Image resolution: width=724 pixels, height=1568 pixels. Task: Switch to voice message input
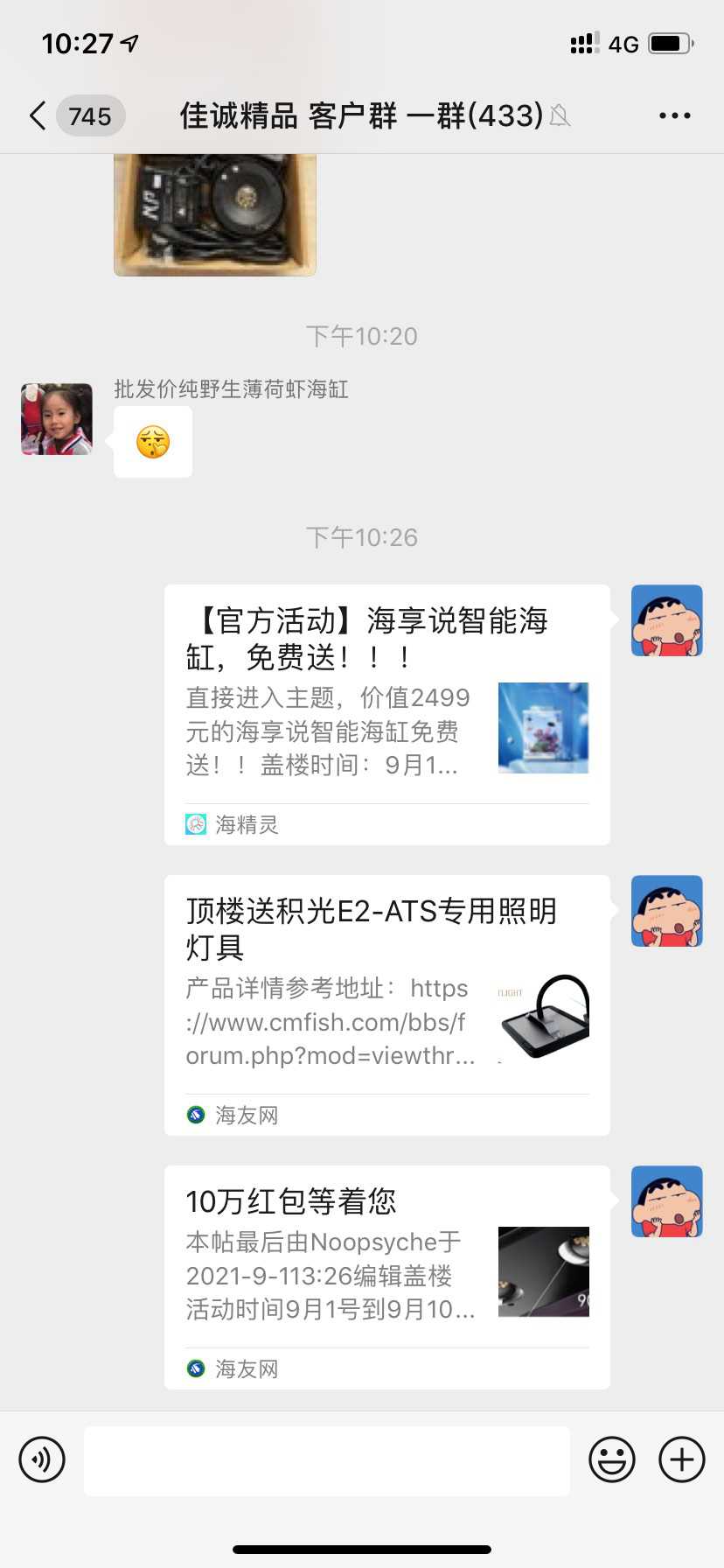coord(42,1459)
